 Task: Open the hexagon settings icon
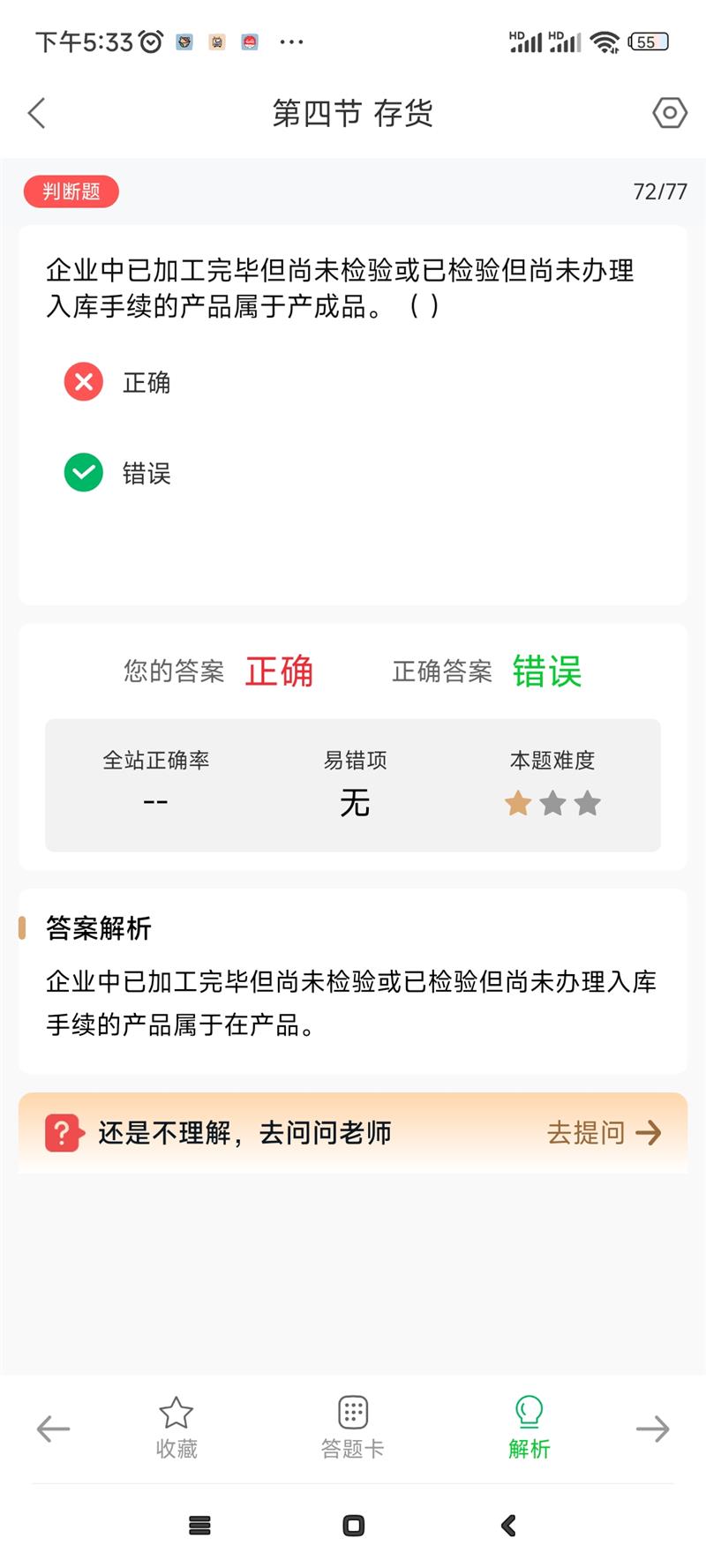pos(670,113)
